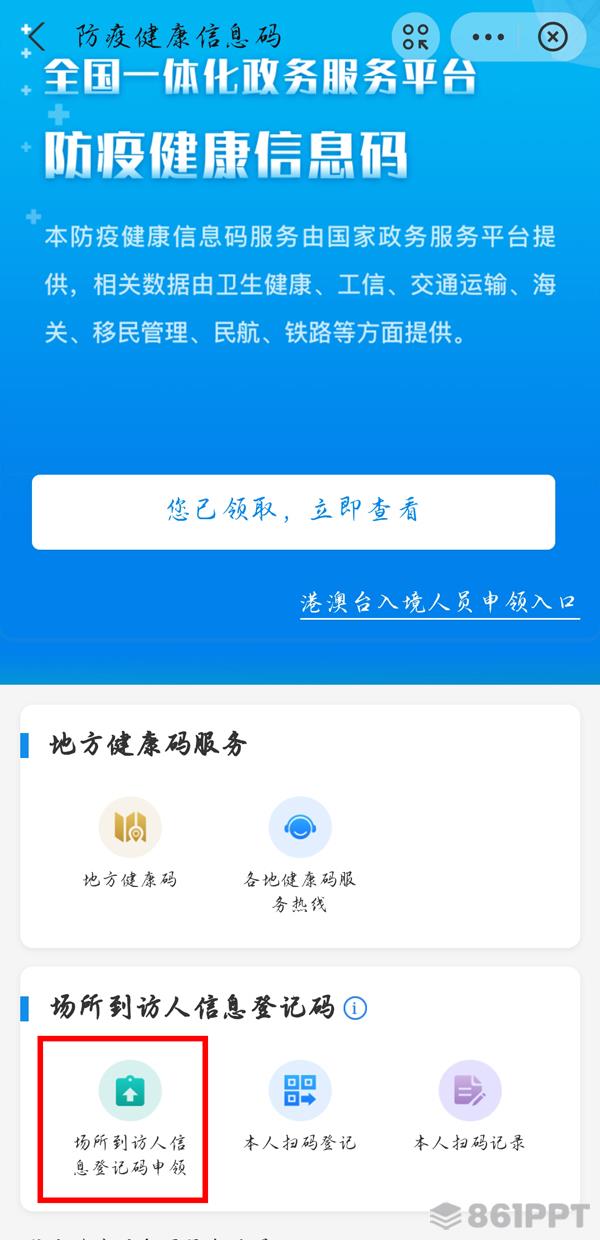Select 场所到访人信息登记码申领
The width and height of the screenshot is (600, 1240).
point(130,1118)
